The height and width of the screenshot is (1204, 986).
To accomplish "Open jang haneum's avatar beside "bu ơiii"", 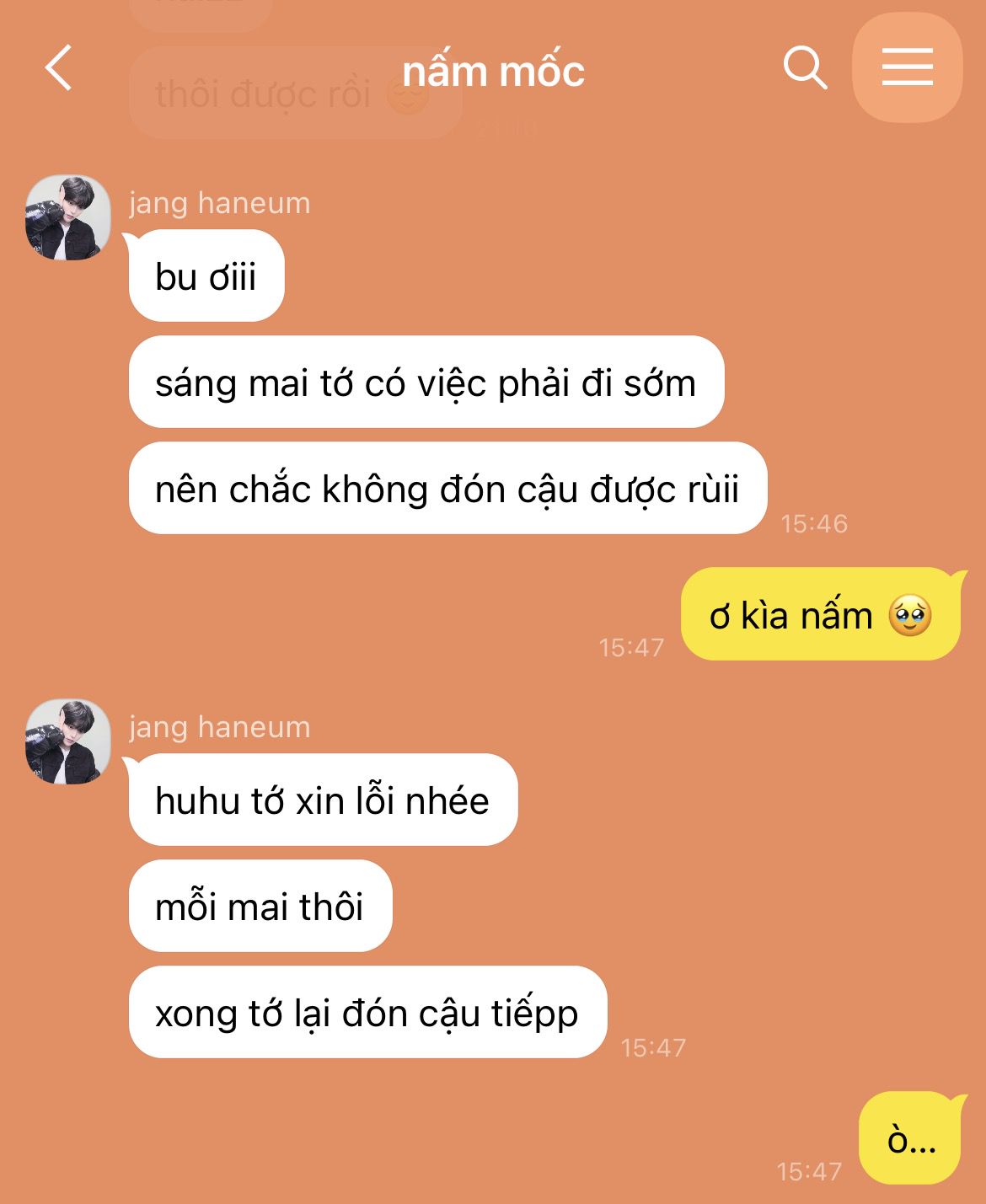I will (x=68, y=217).
